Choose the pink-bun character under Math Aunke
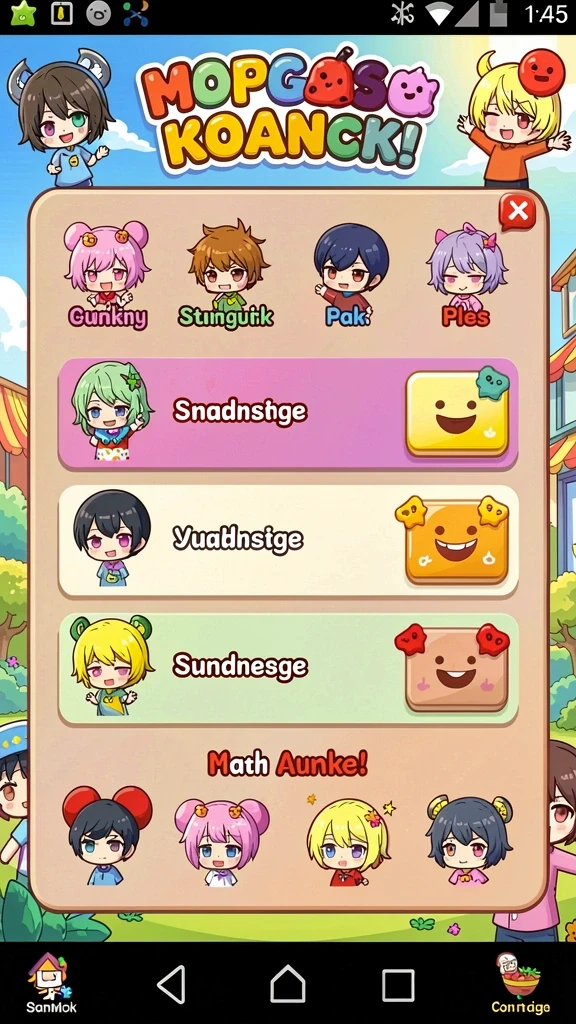 click(x=221, y=842)
